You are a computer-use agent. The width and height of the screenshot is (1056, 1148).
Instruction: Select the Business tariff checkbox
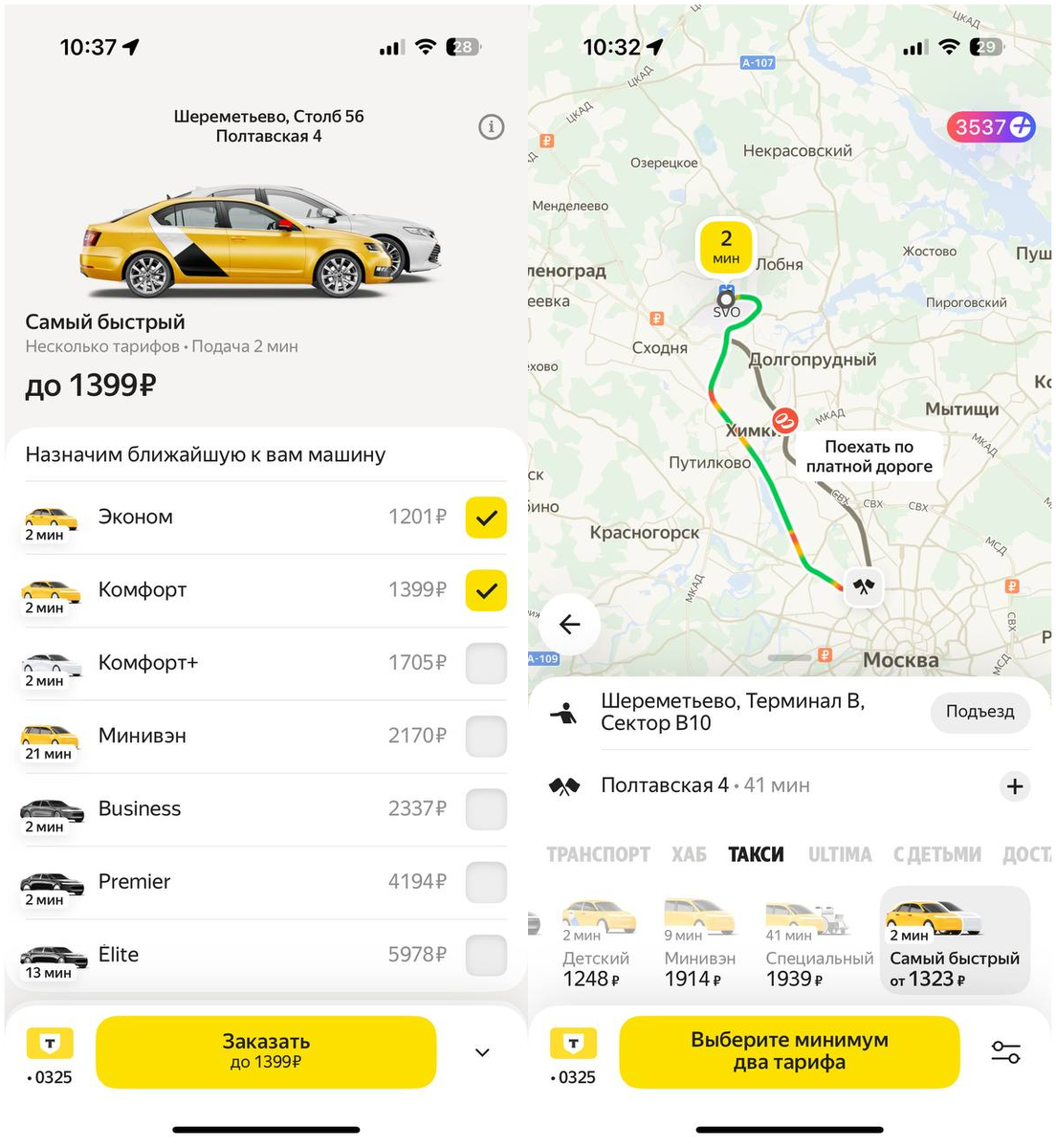[x=486, y=809]
